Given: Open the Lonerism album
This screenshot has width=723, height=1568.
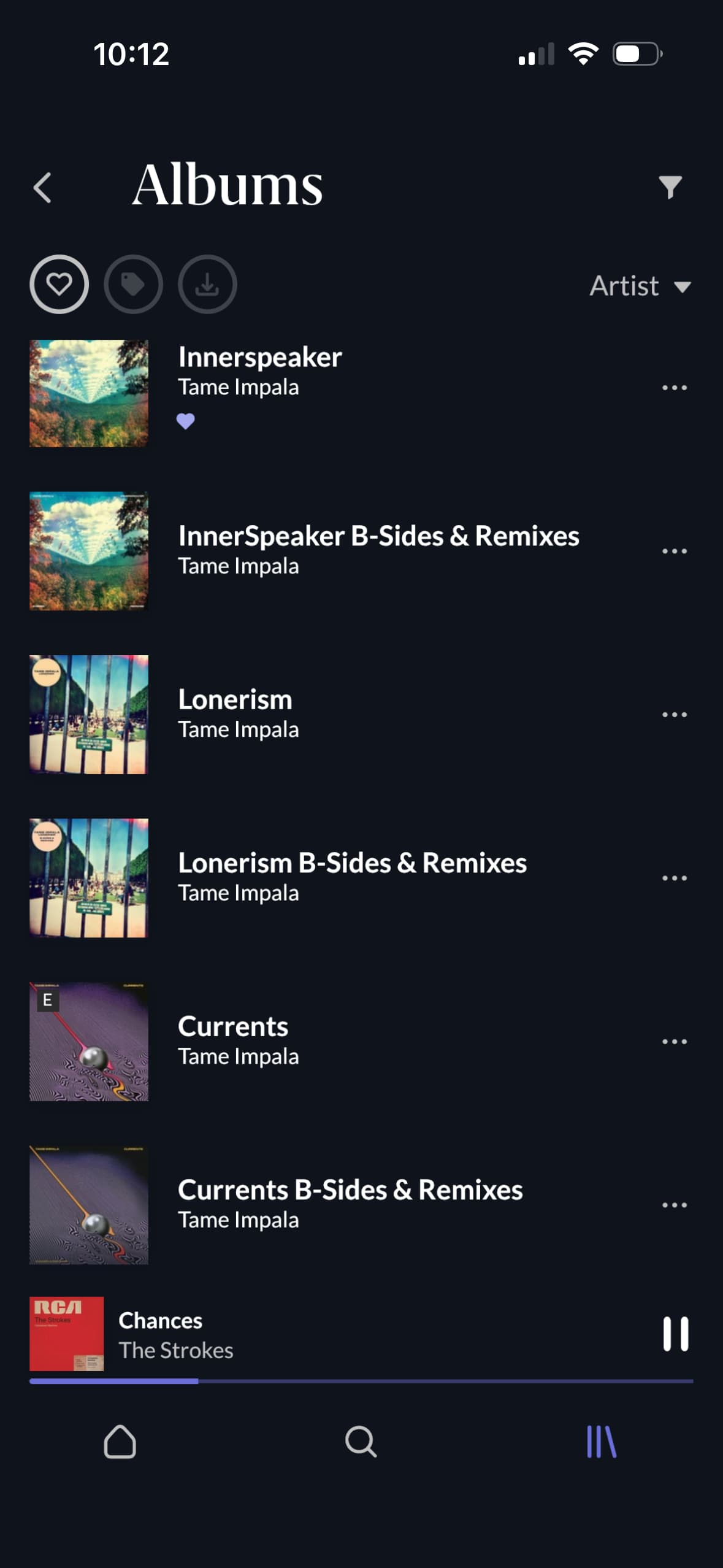Looking at the screenshot, I should tap(235, 700).
